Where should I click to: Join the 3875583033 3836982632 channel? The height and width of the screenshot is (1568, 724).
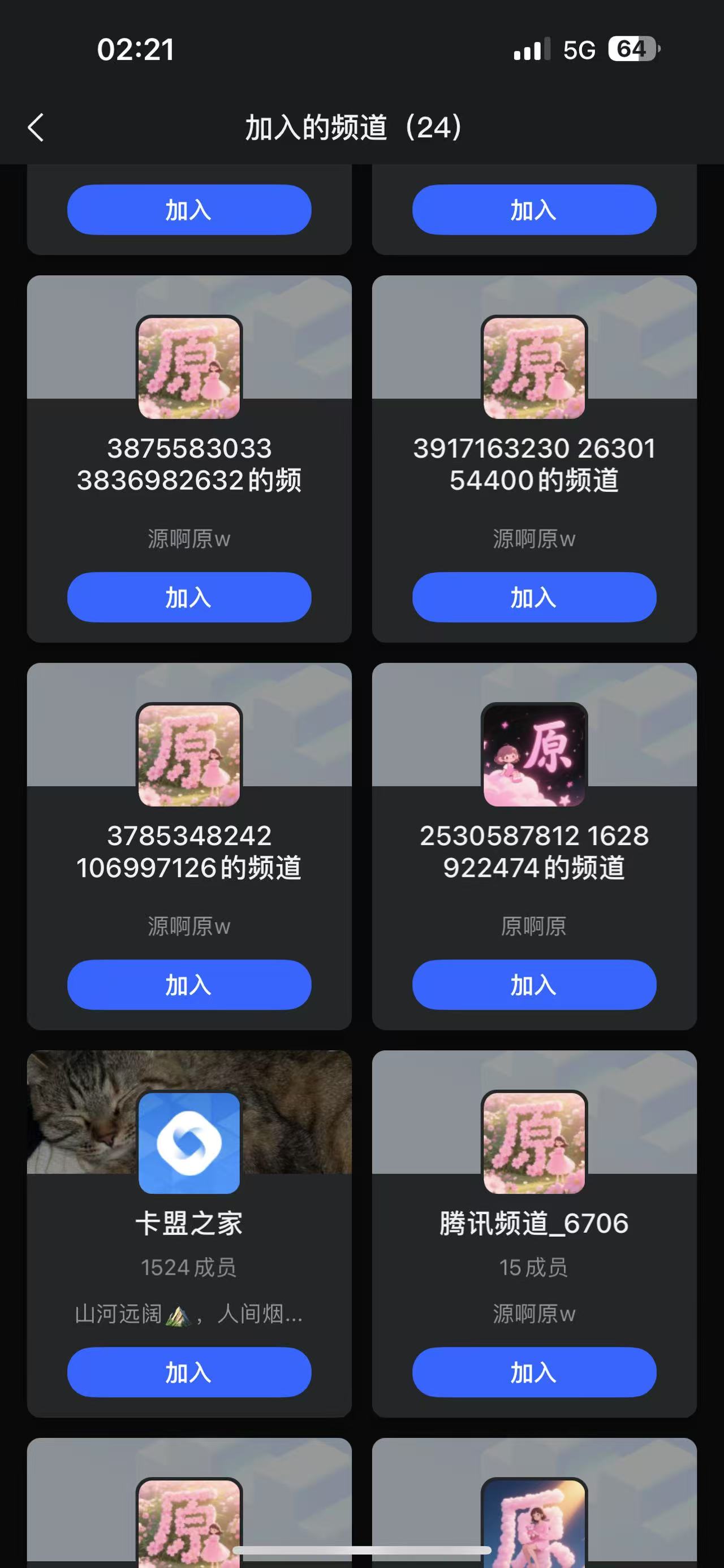point(189,597)
